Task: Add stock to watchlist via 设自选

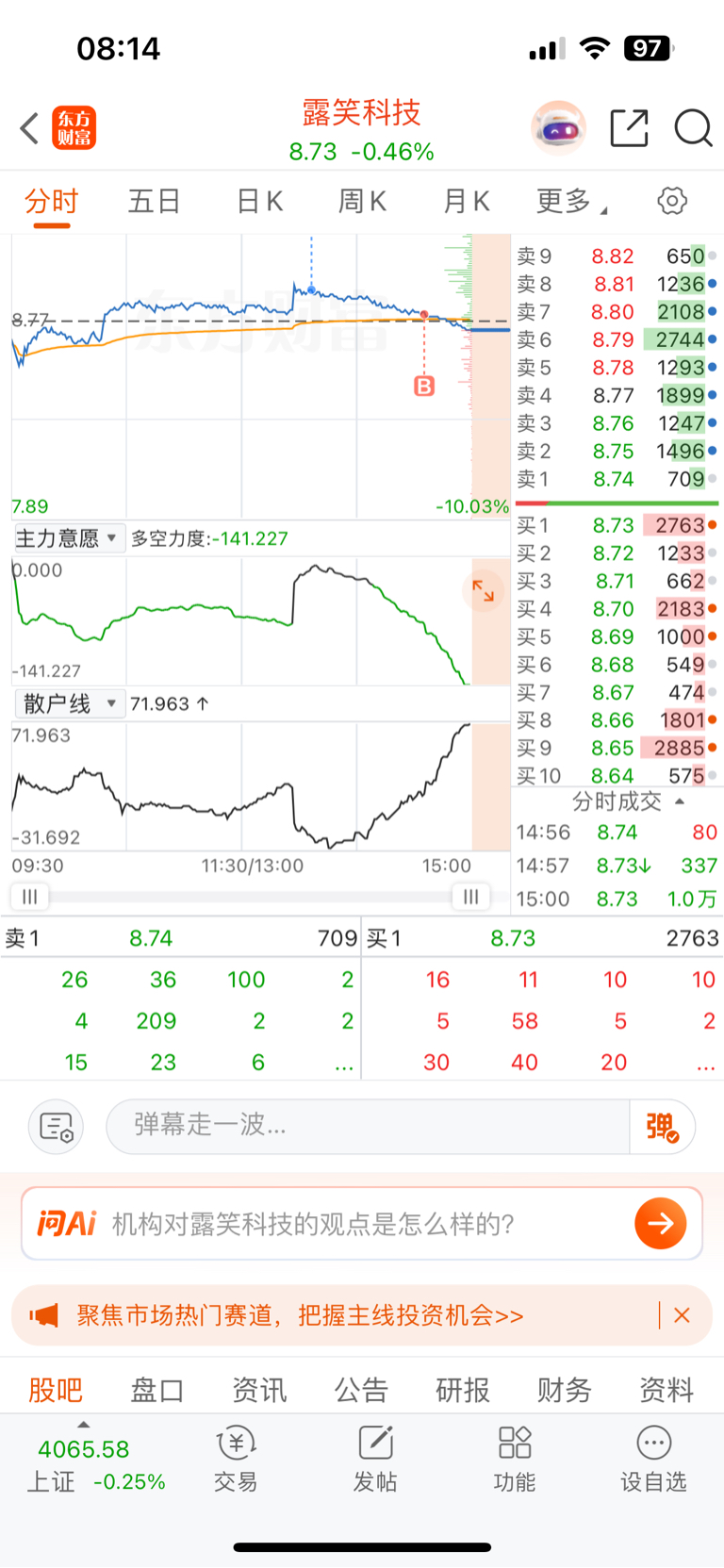Action: tap(653, 1458)
